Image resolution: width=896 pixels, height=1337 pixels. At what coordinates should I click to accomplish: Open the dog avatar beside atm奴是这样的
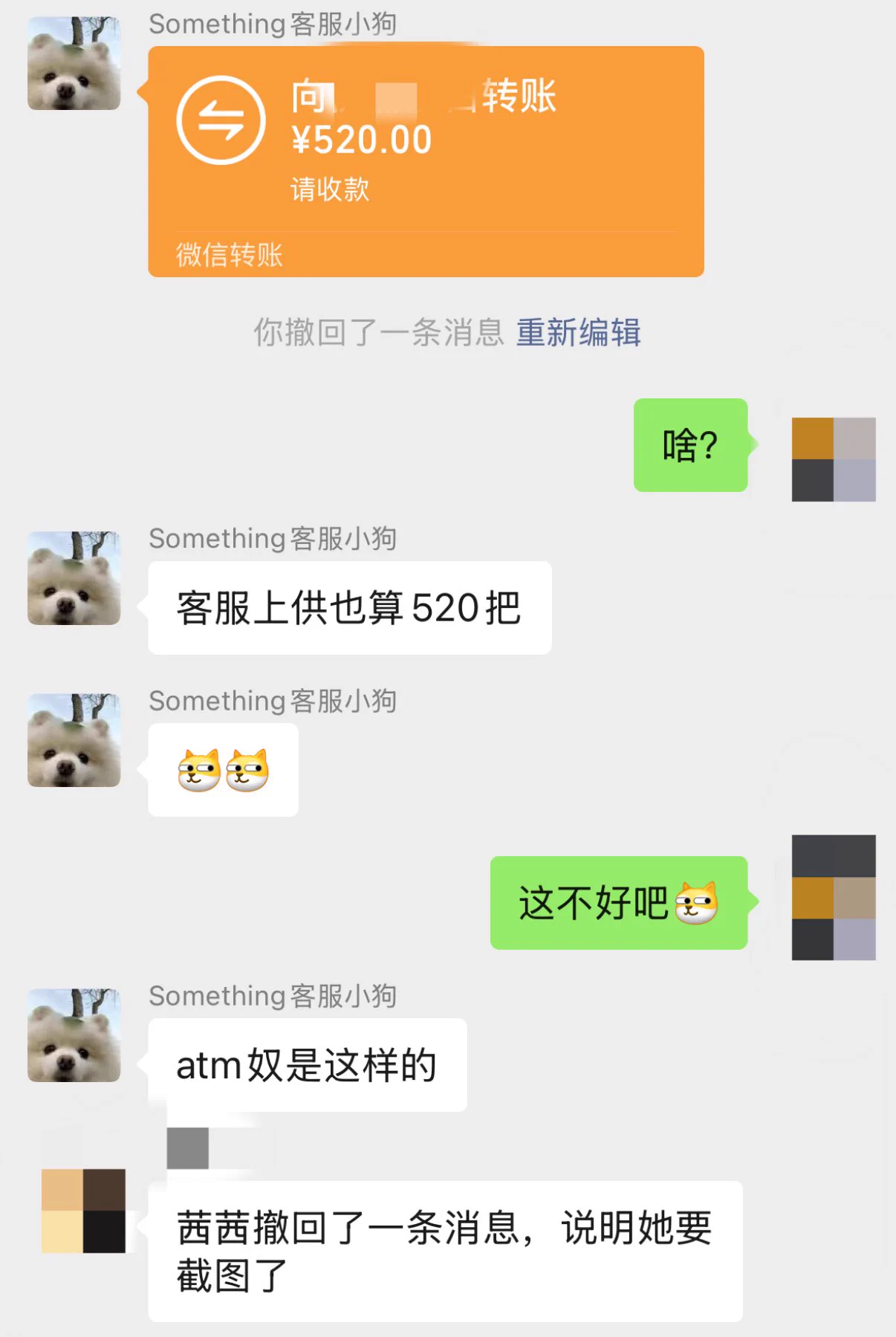click(x=74, y=1035)
